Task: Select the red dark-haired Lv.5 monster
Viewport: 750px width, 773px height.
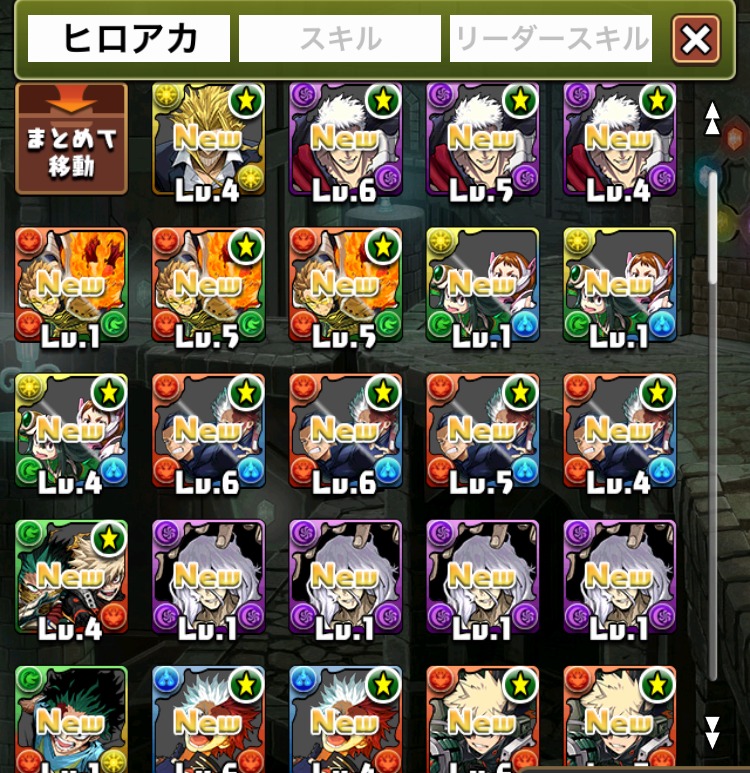Action: [482, 431]
